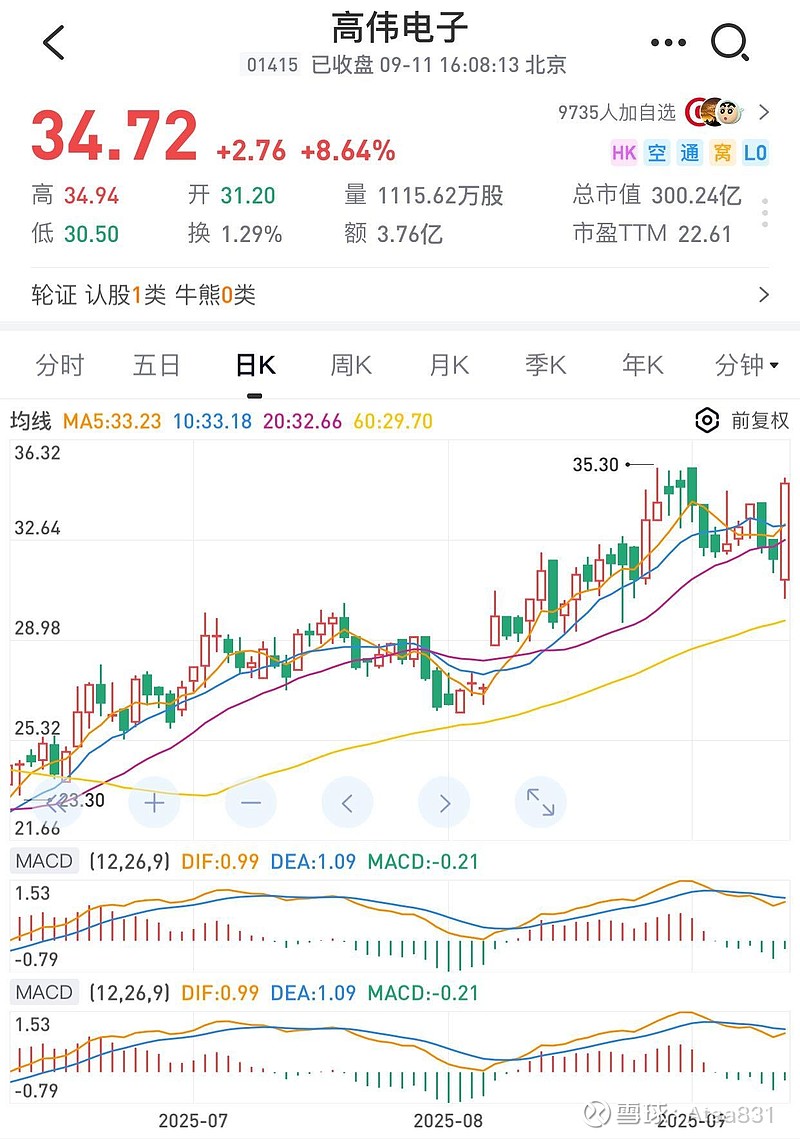Switch to the 五日 chart tab
Viewport: 800px width, 1139px height.
(x=157, y=366)
